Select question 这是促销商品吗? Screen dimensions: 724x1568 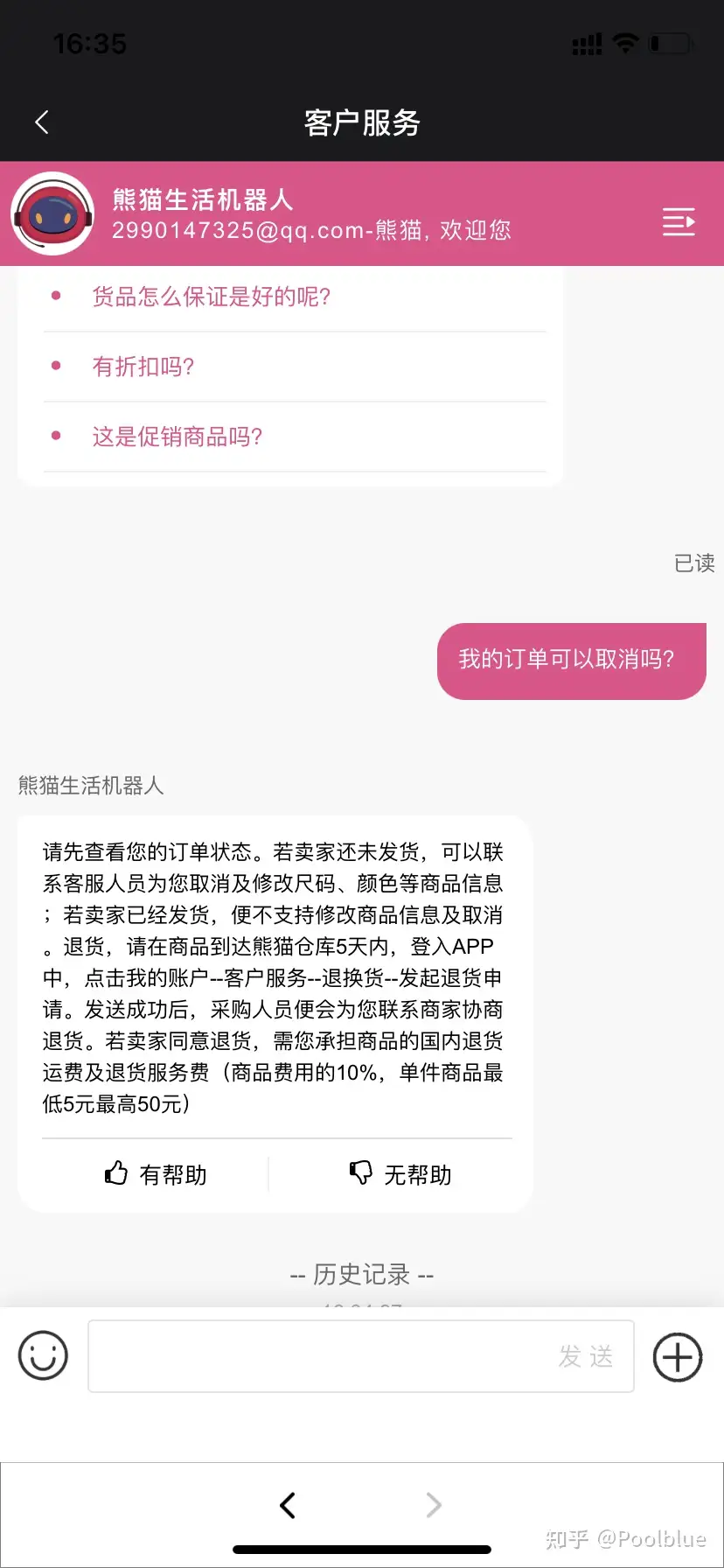[178, 437]
